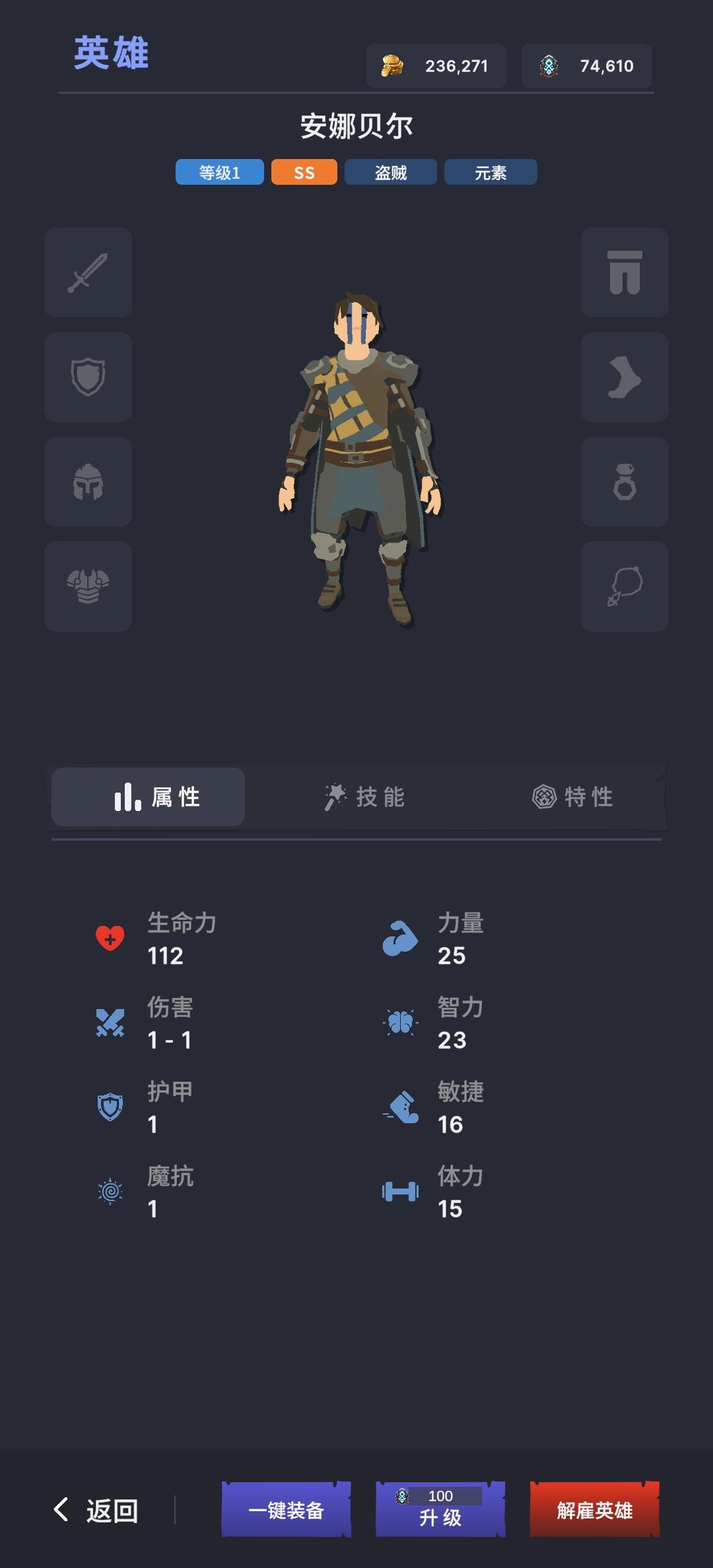The image size is (713, 1568).
Task: Select the helmet equipment slot
Action: coord(88,482)
